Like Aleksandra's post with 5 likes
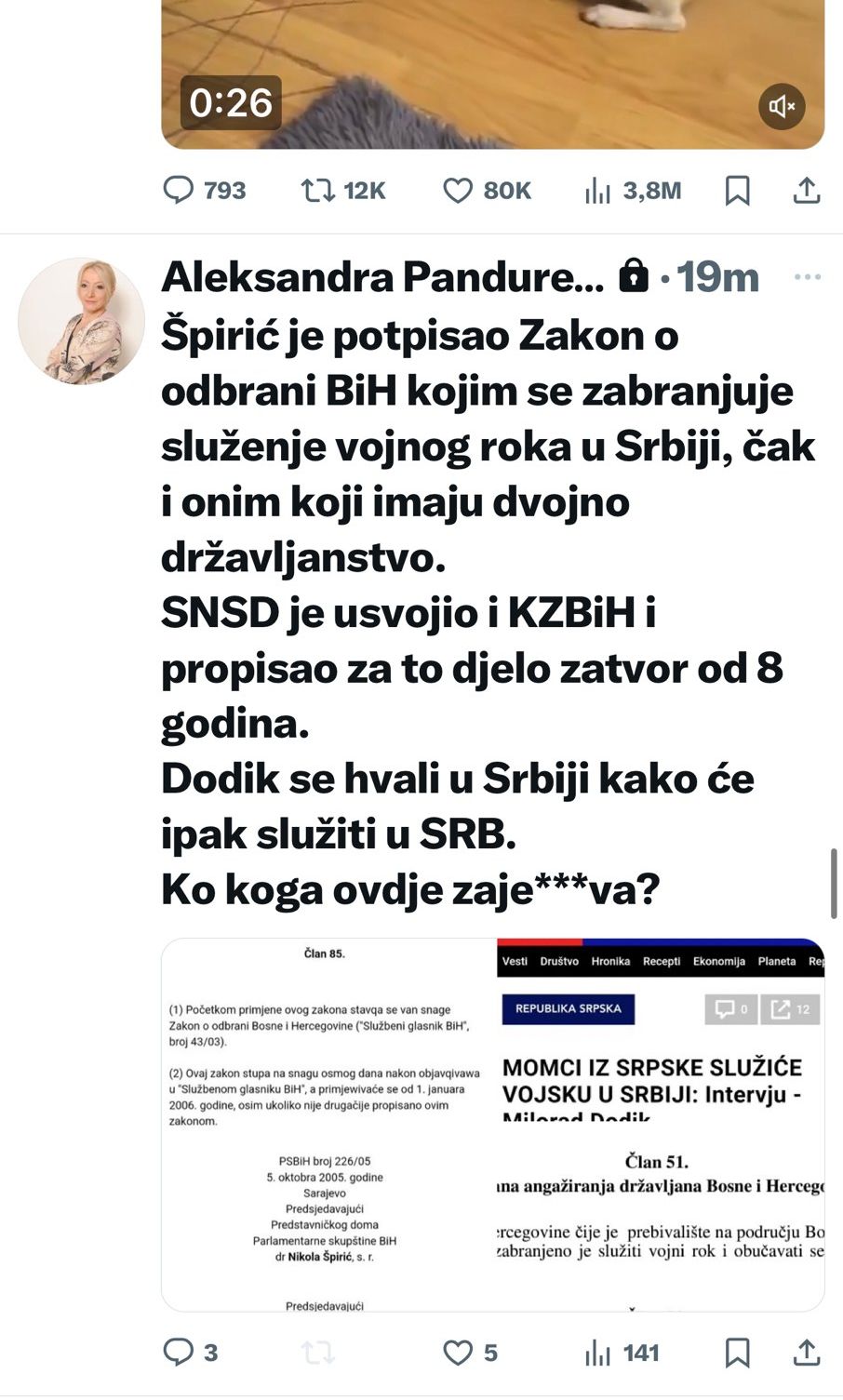The image size is (843, 1400). click(x=457, y=1352)
